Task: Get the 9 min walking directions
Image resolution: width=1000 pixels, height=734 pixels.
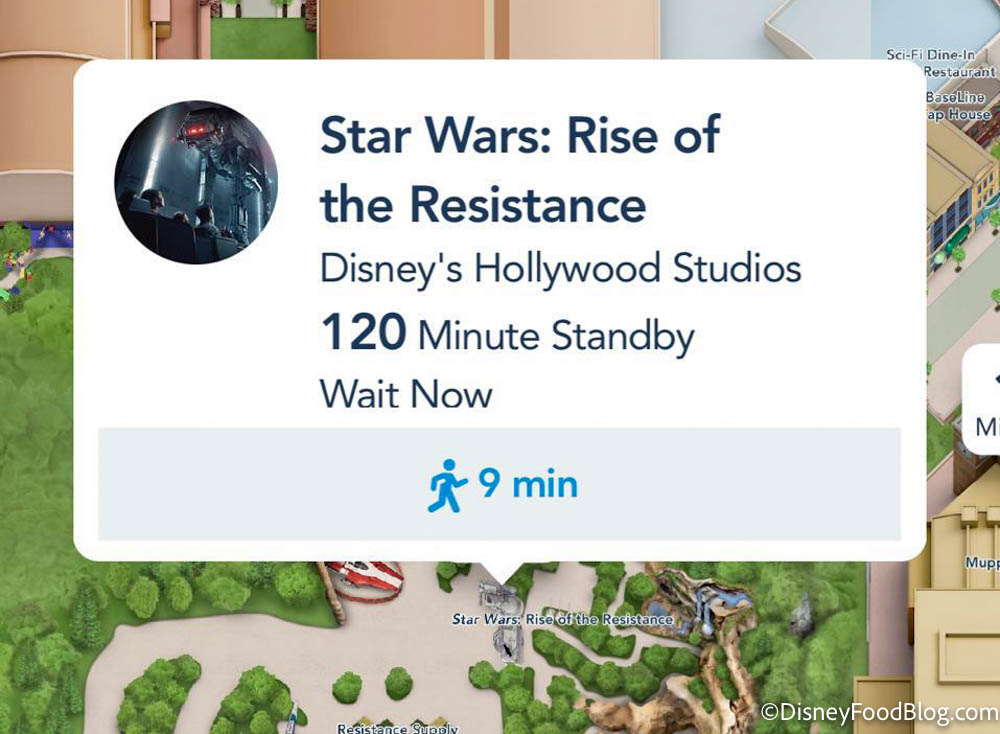Action: pos(500,485)
